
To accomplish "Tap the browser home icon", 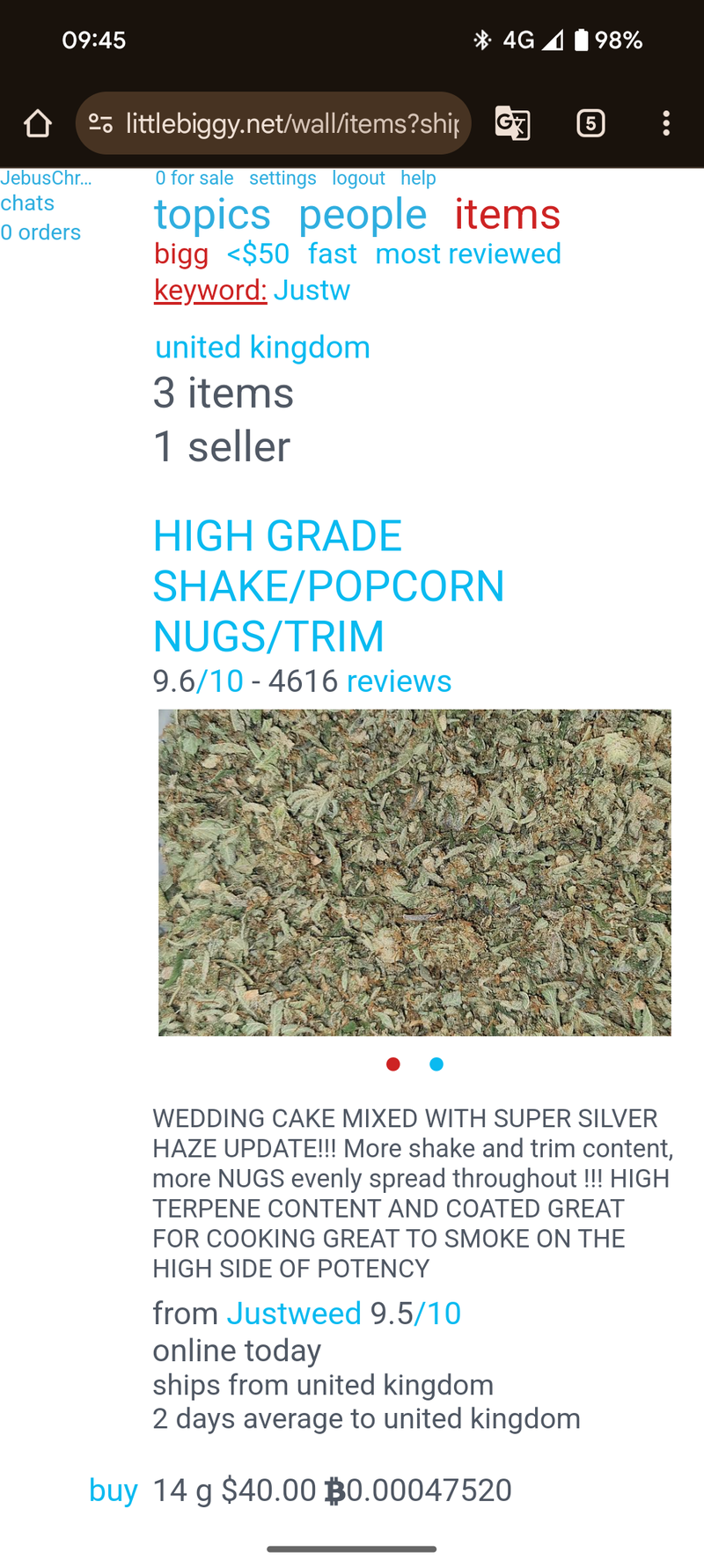I will click(38, 123).
